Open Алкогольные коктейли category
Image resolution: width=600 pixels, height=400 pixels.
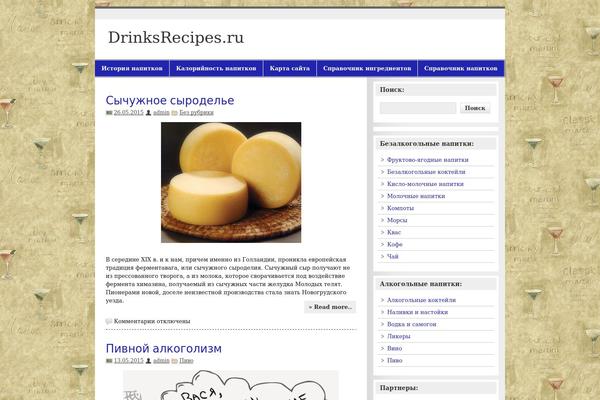coord(421,300)
